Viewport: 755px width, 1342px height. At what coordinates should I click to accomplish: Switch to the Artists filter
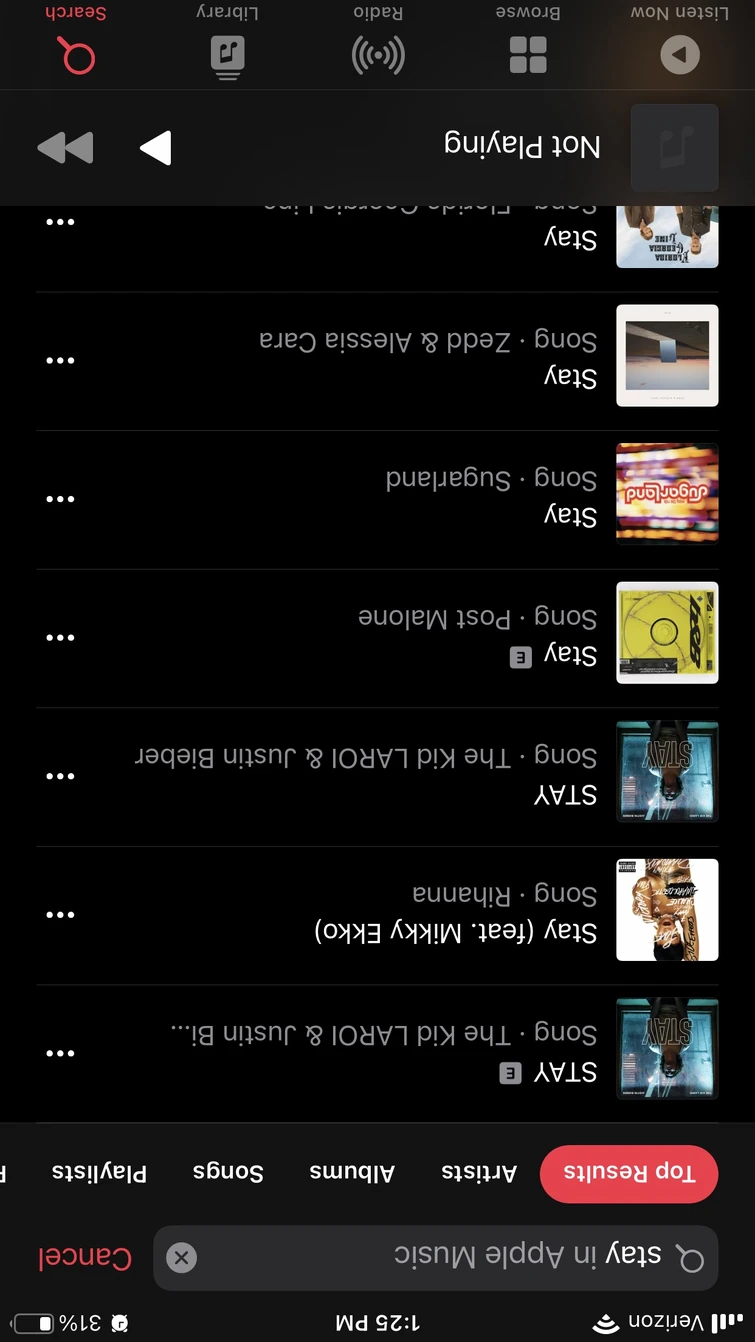coord(479,1173)
